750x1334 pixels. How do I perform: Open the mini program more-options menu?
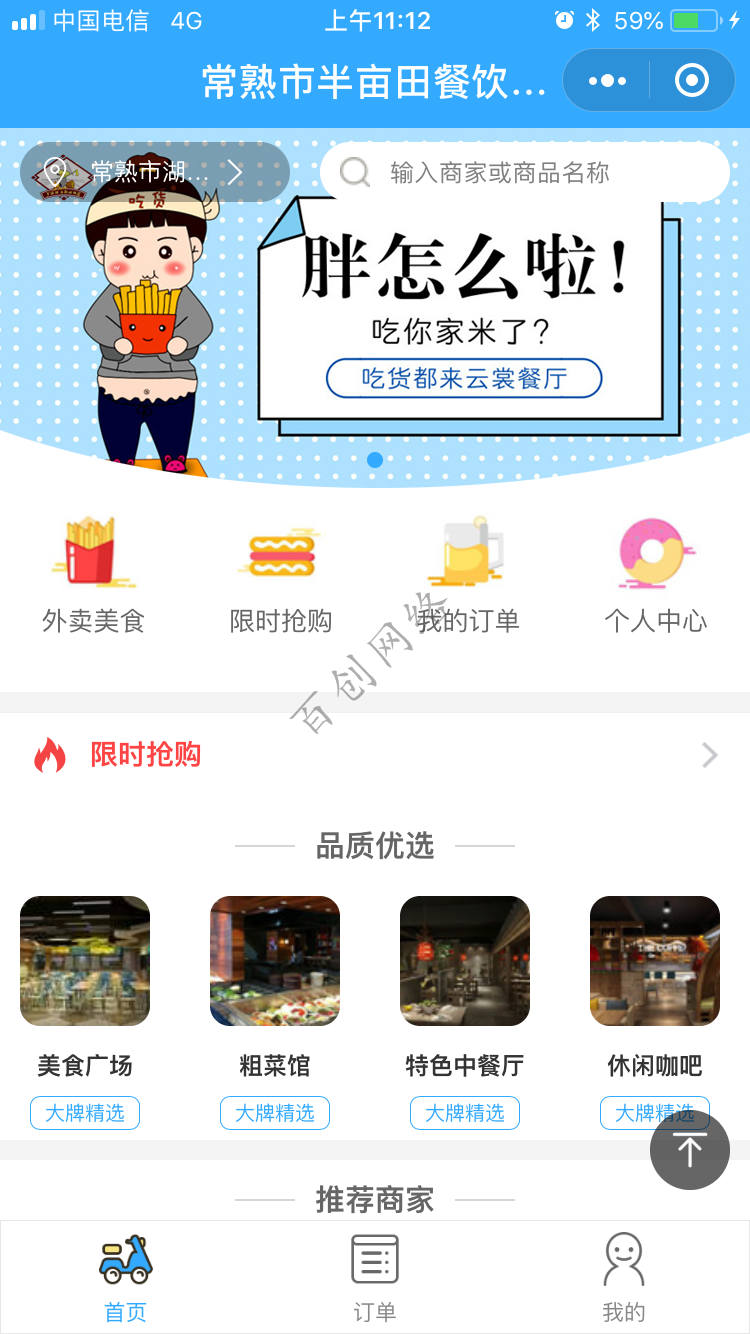click(x=607, y=80)
